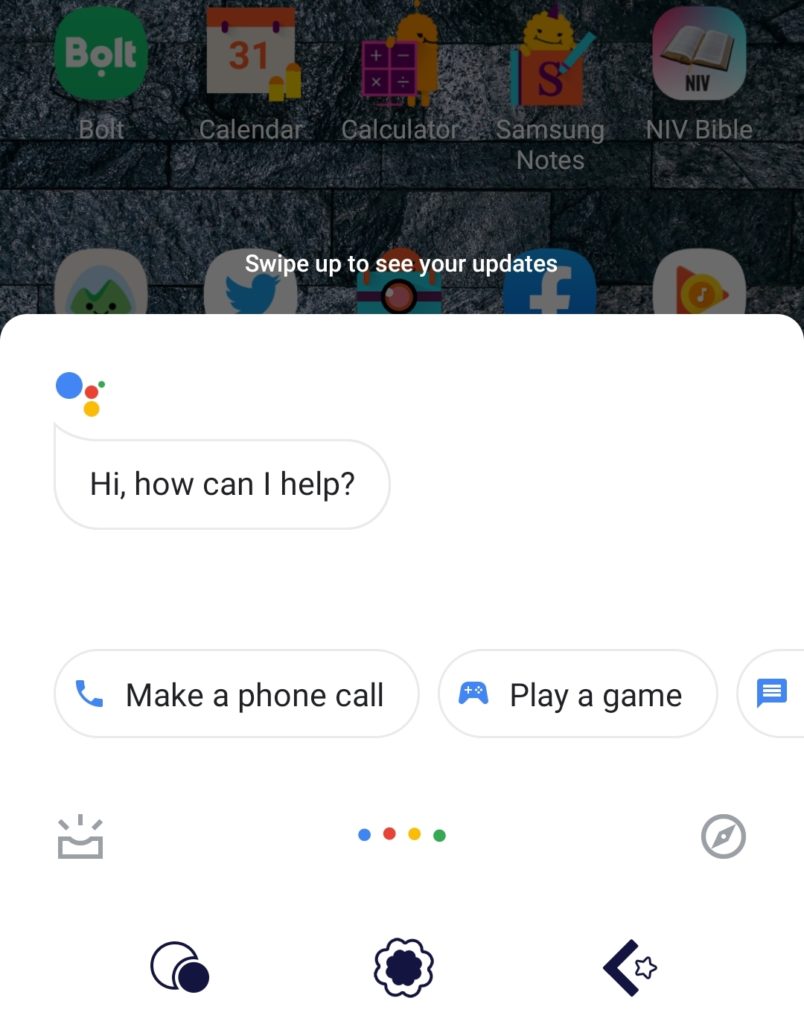Image resolution: width=804 pixels, height=1024 pixels.
Task: Open the Explore compass icon
Action: tap(723, 836)
